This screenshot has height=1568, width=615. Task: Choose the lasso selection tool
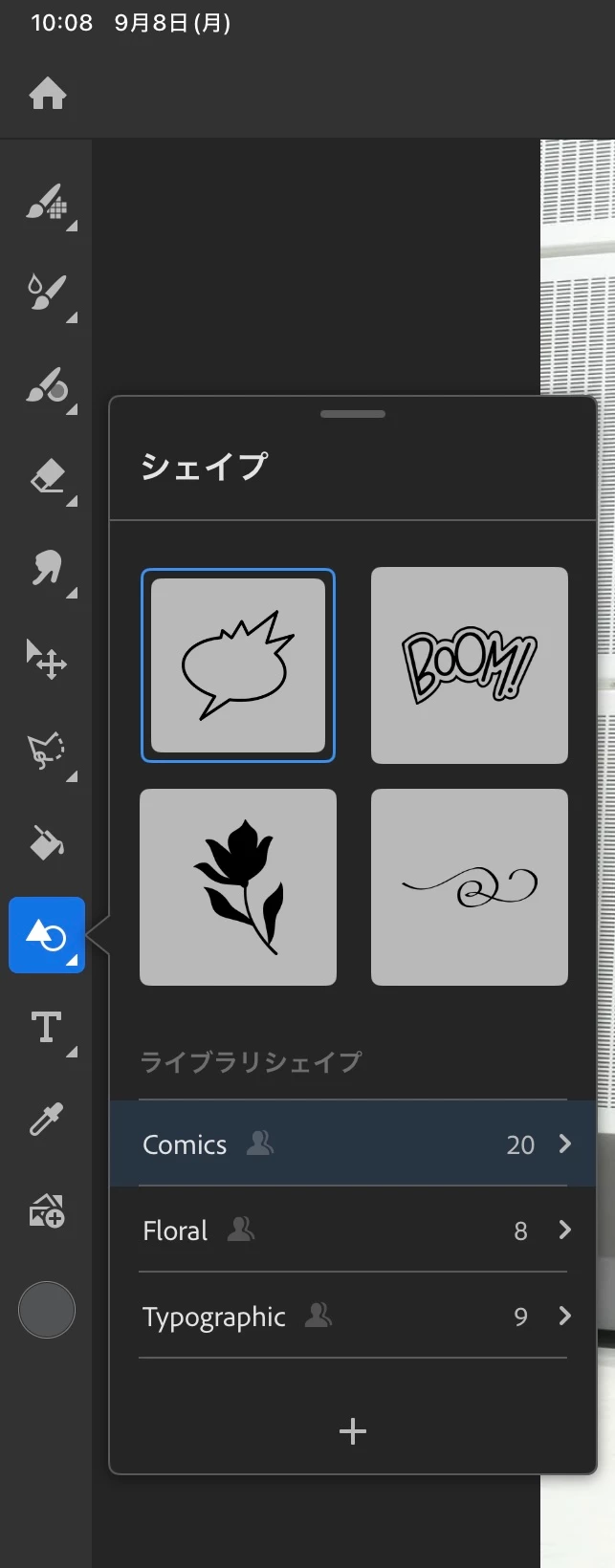pos(46,751)
